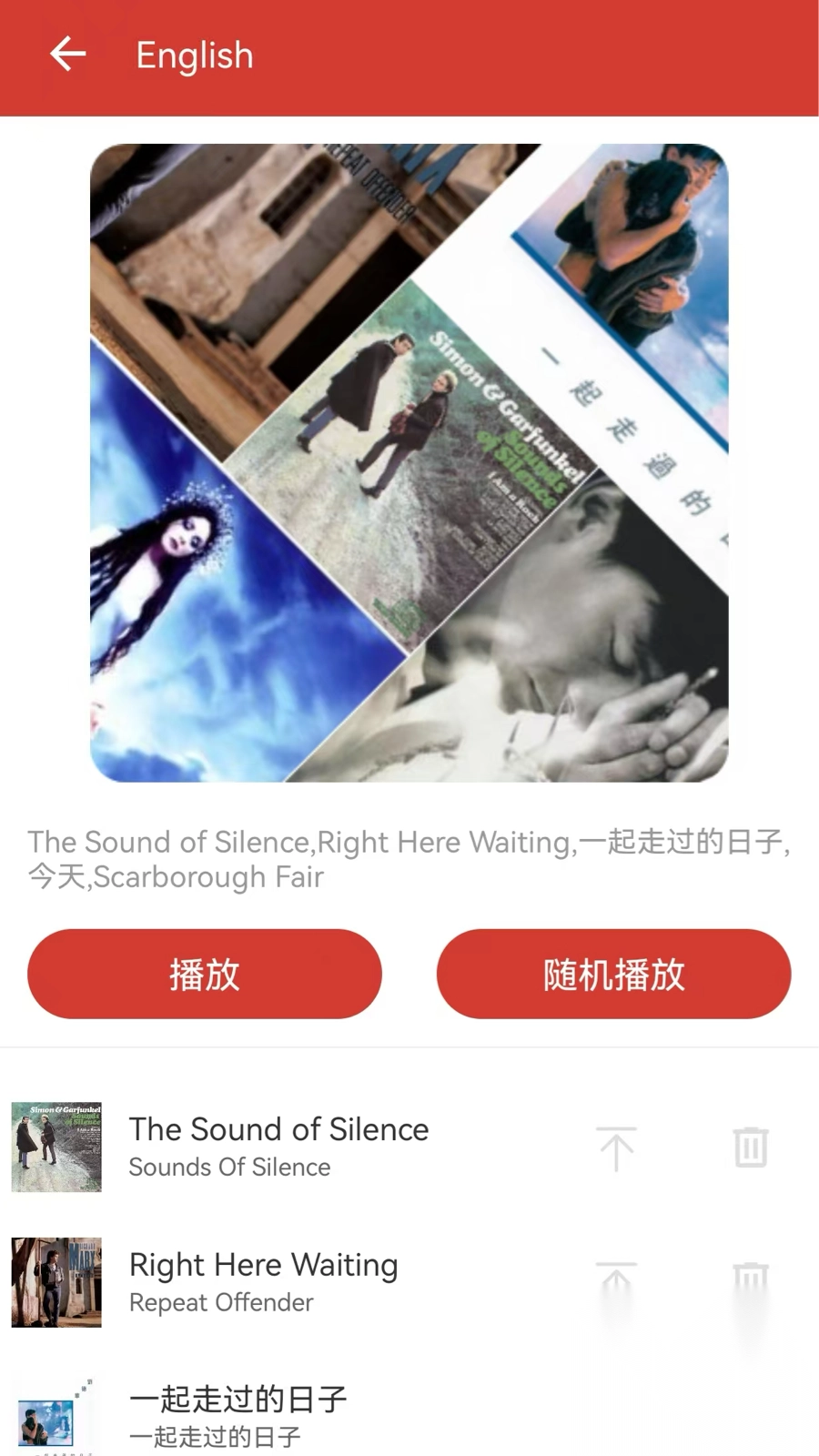Go back from the English playlist
This screenshot has width=819, height=1456.
pyautogui.click(x=68, y=55)
